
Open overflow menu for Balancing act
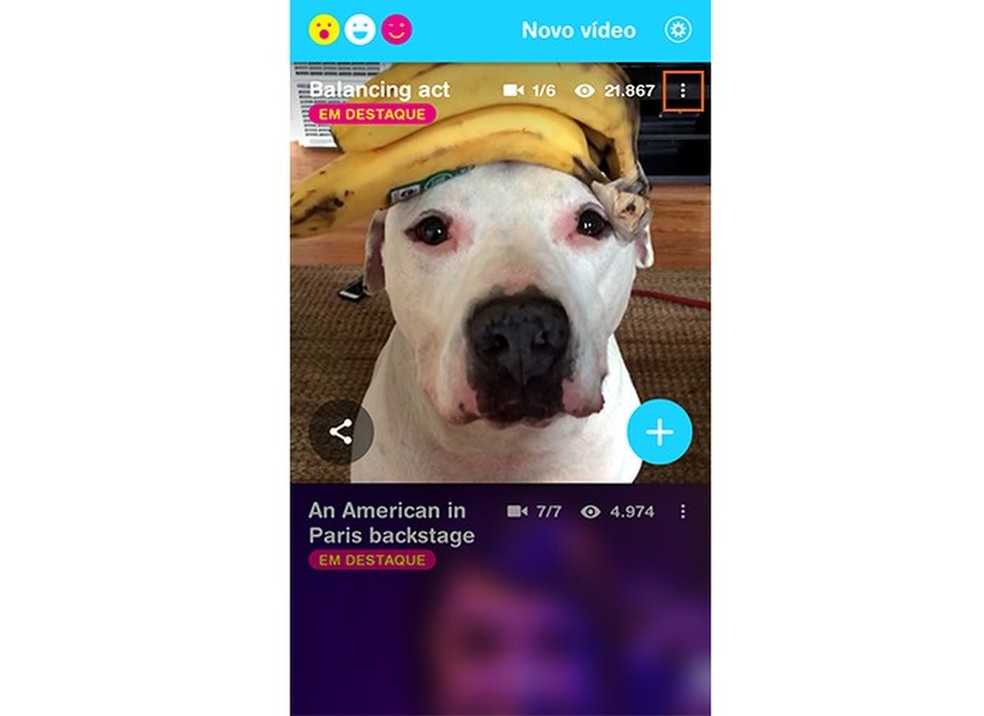click(x=683, y=90)
